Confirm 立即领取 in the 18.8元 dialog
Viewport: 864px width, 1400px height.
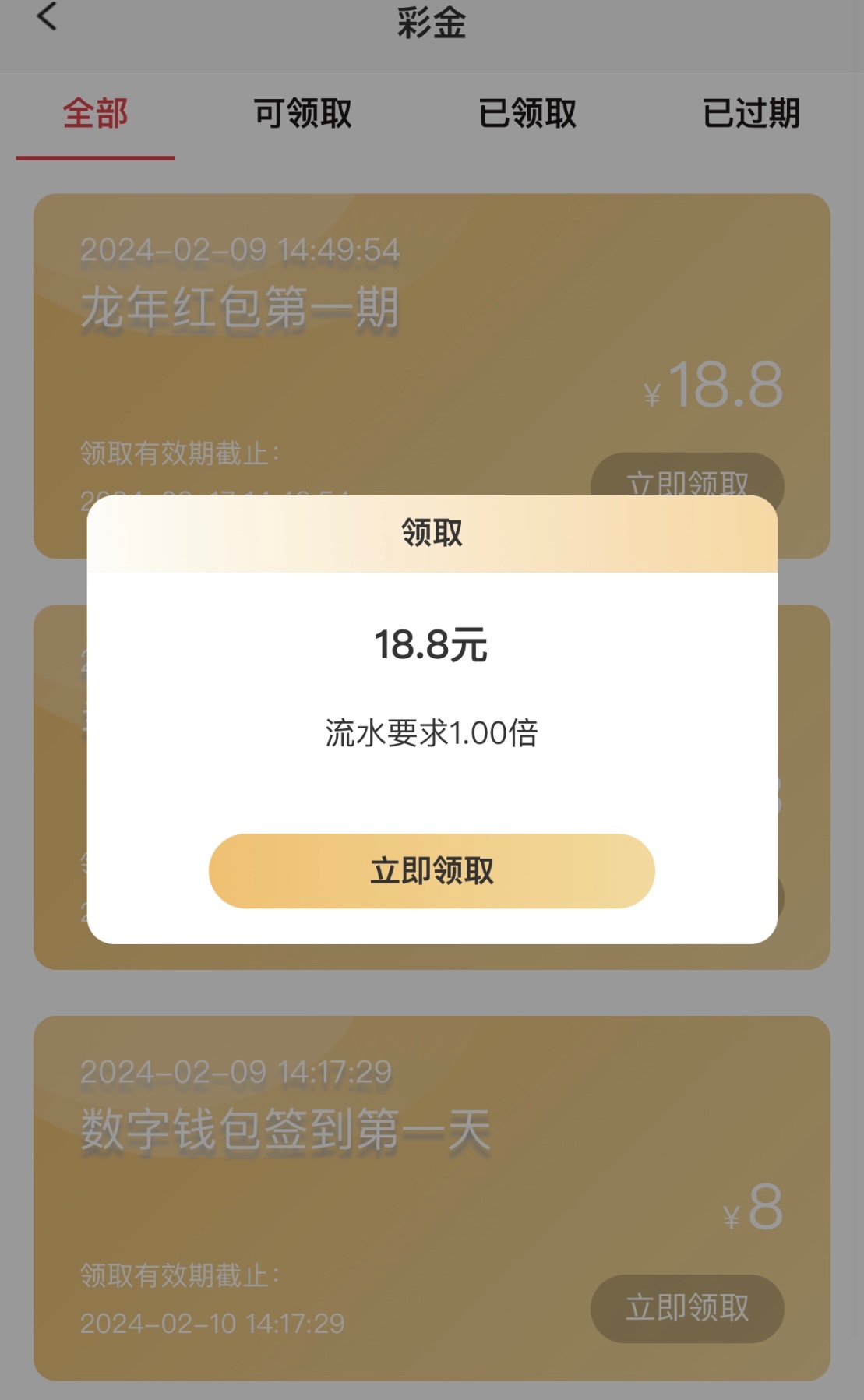(x=432, y=871)
